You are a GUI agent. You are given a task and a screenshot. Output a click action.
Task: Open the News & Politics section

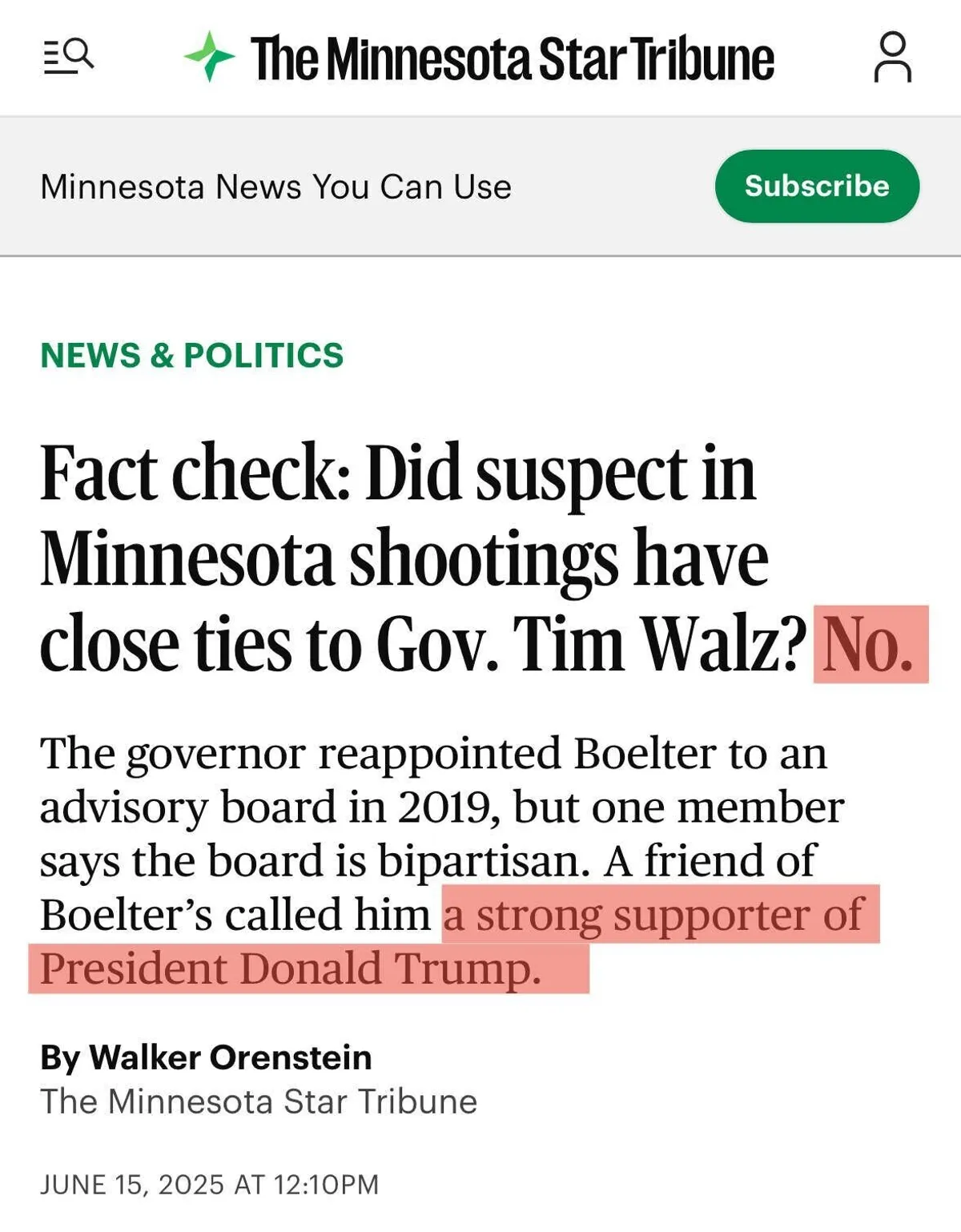coord(191,356)
